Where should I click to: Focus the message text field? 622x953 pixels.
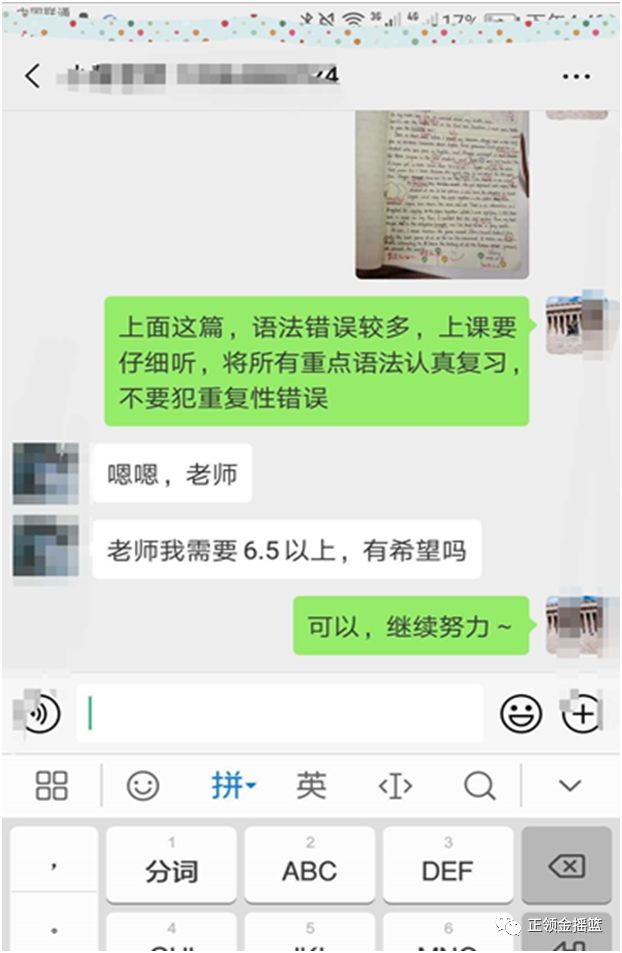[280, 713]
